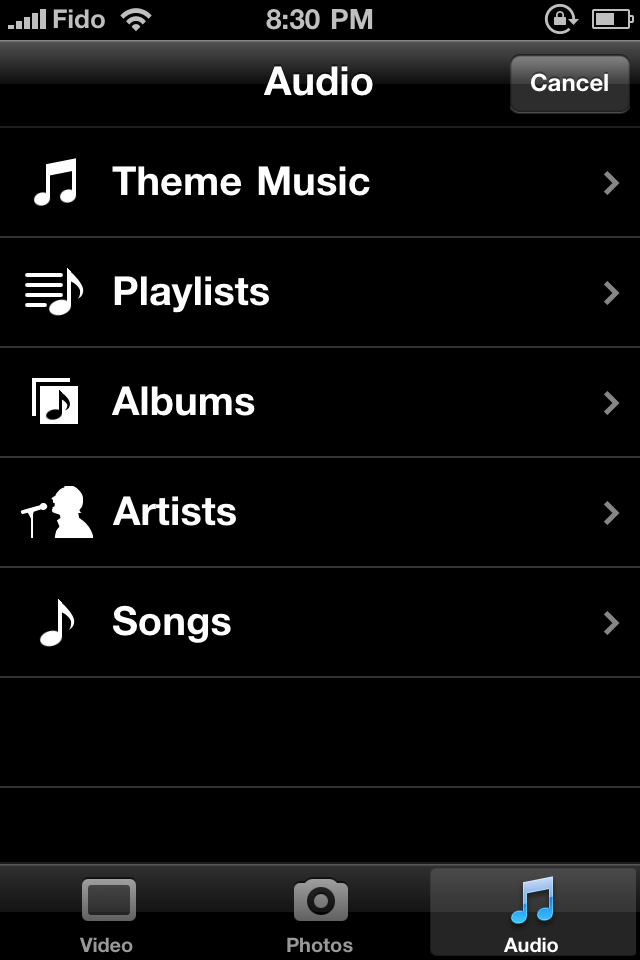Browse Playlists
This screenshot has width=640, height=960.
tap(320, 292)
